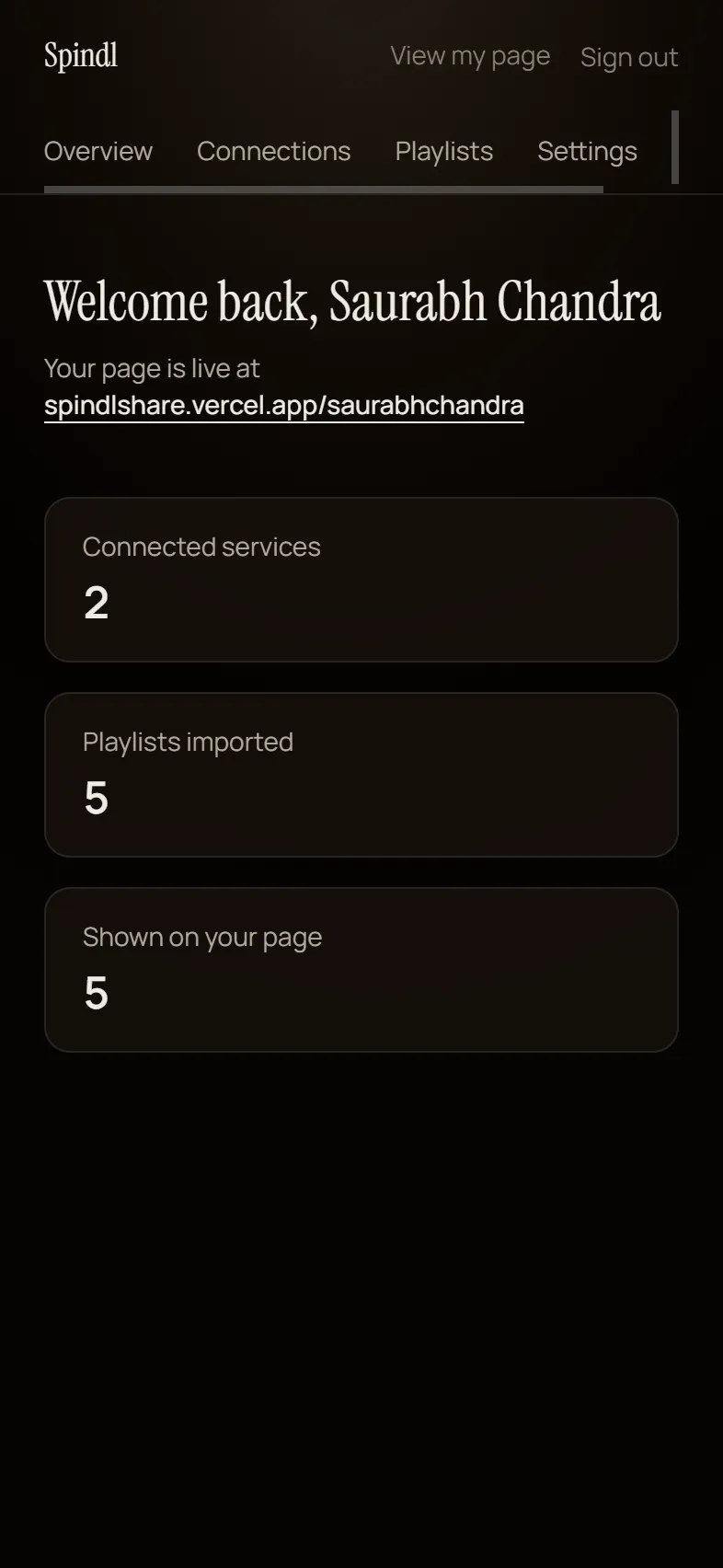Open the Spindl home logo link
The width and height of the screenshot is (723, 1568).
81,56
